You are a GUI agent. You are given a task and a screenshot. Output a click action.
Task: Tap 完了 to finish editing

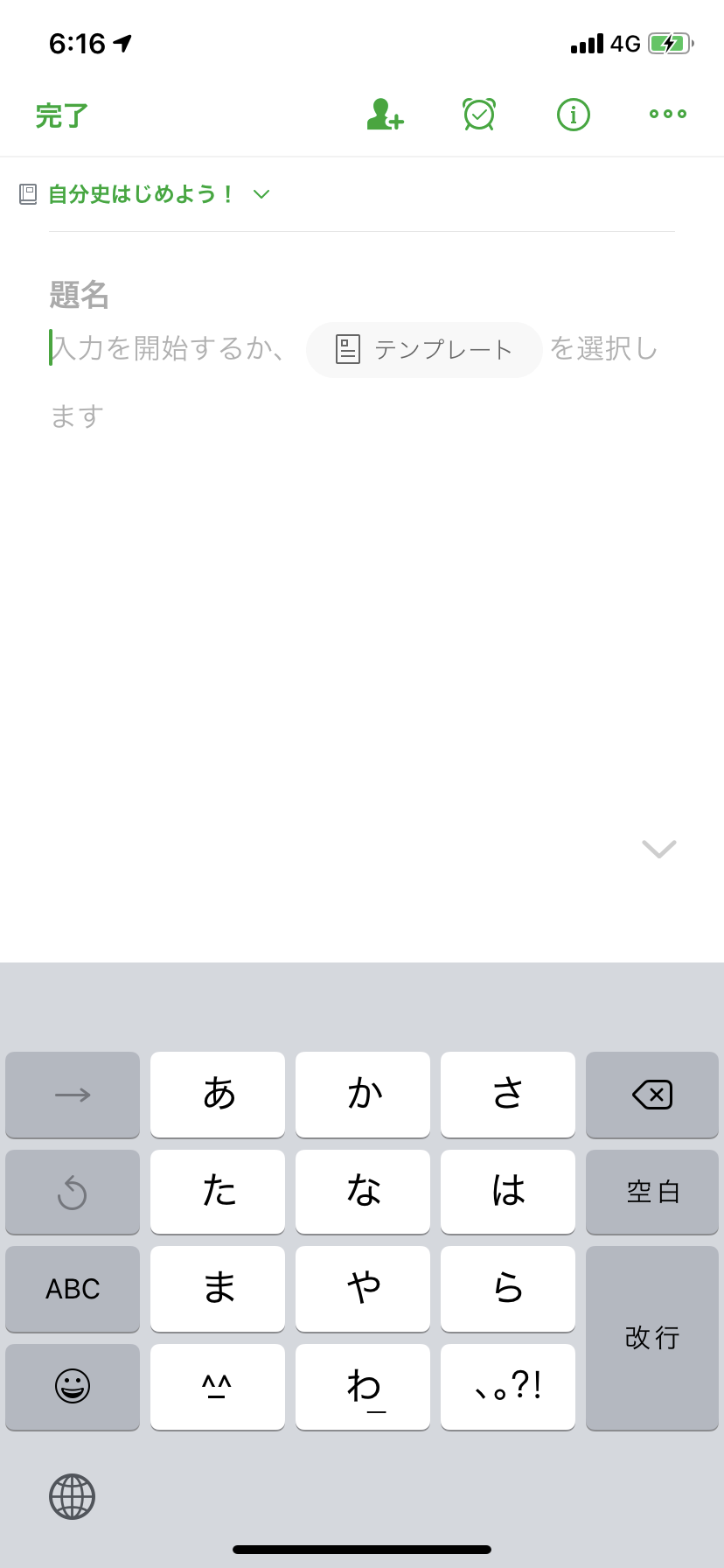tap(61, 115)
